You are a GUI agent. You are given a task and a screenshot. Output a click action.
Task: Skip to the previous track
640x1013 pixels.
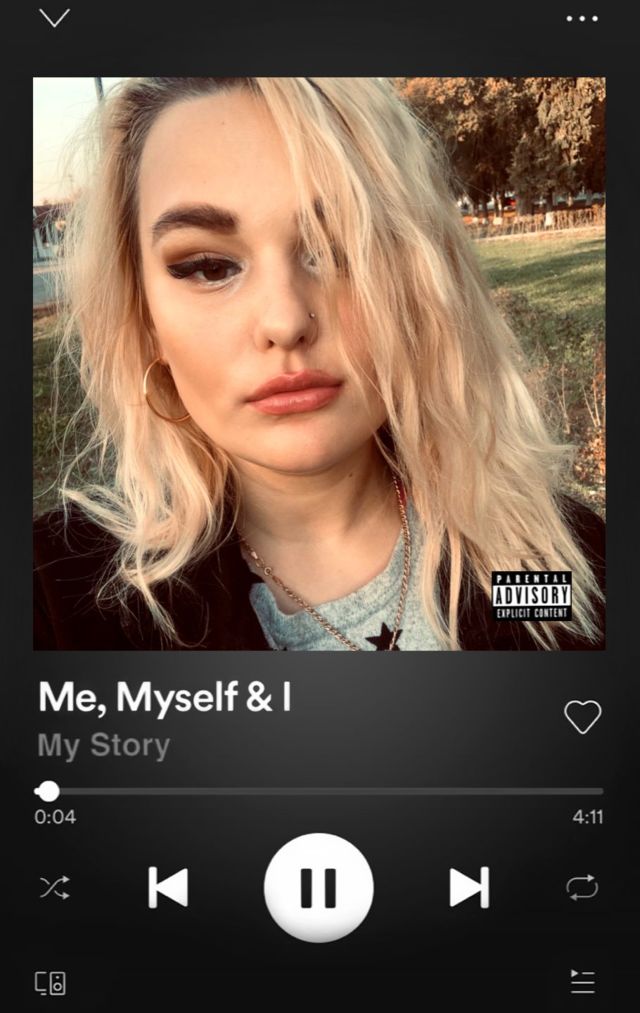(168, 887)
